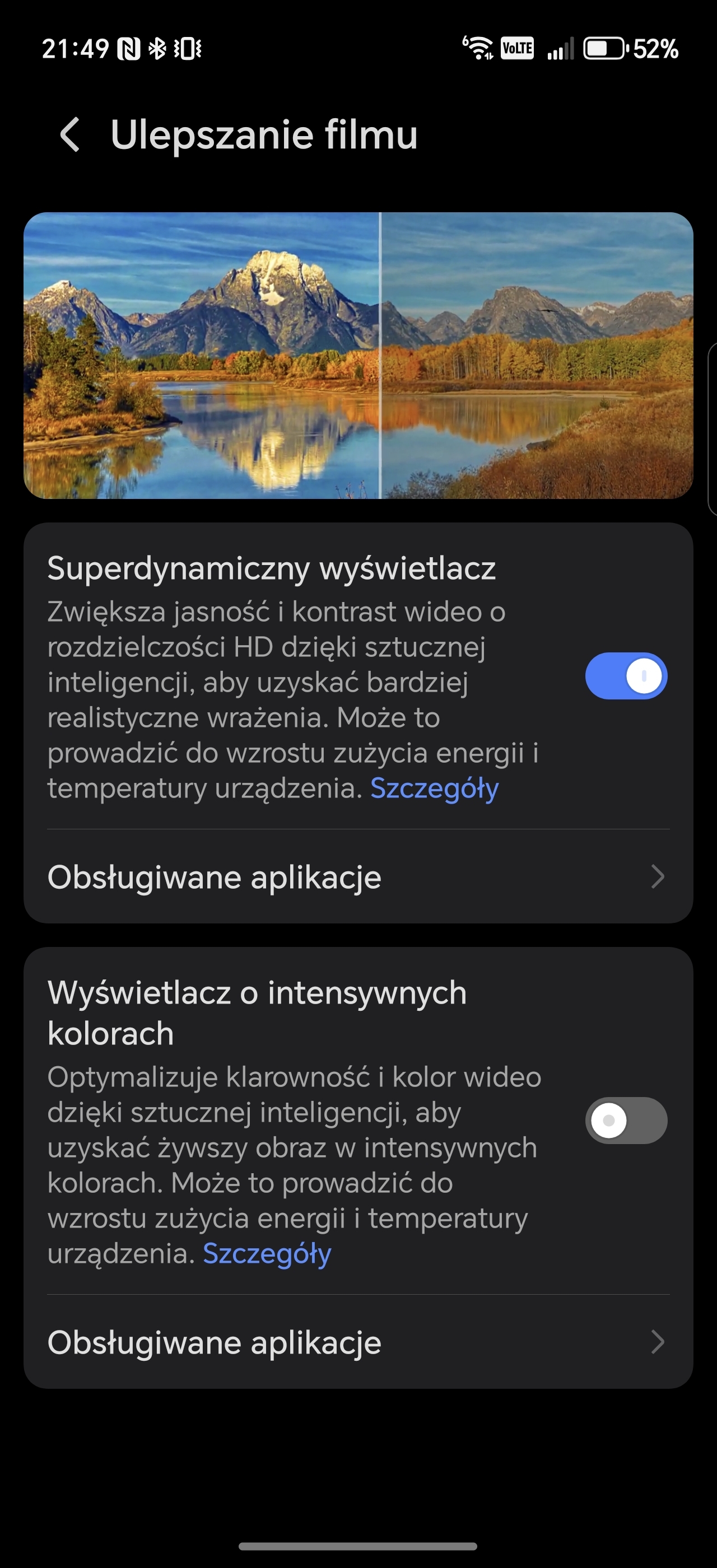Viewport: 717px width, 1568px height.
Task: Enable Wyświetlacz o intensywnych kolorach
Action: click(x=626, y=1121)
